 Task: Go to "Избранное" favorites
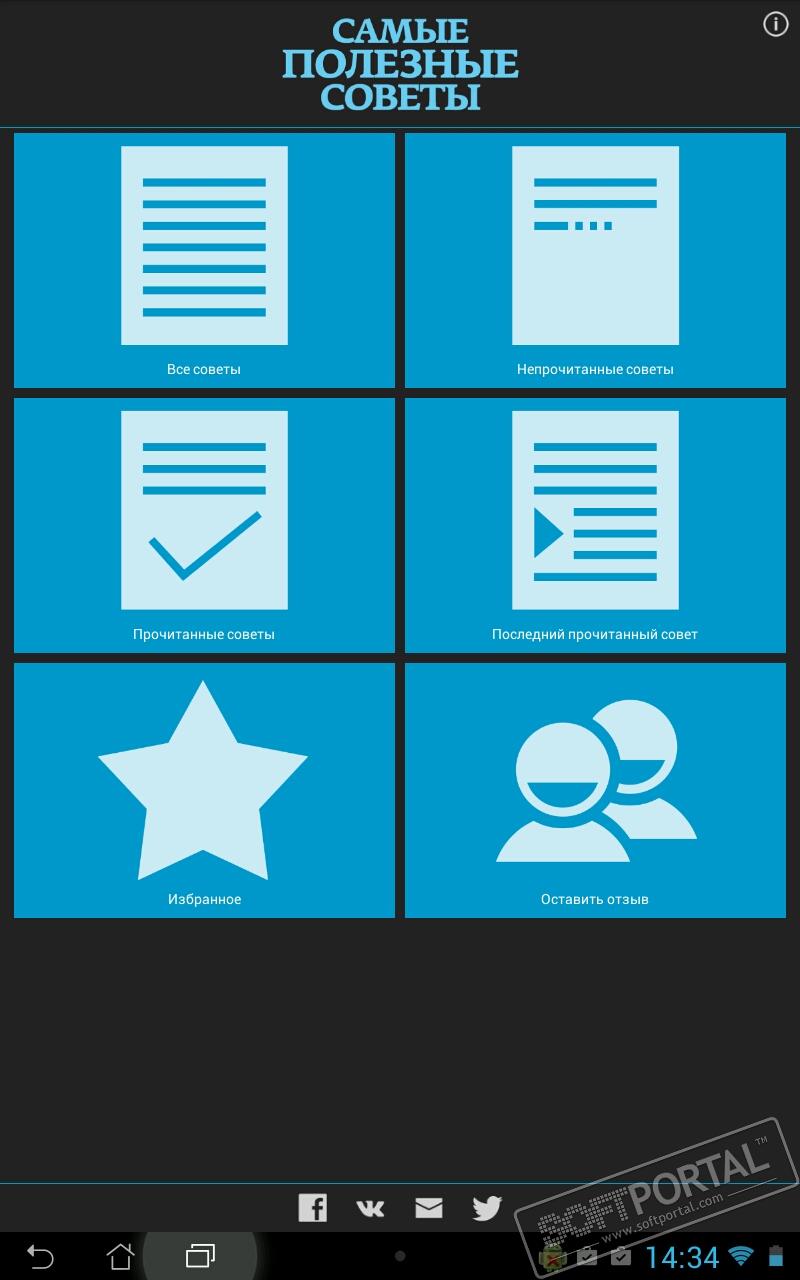click(204, 790)
